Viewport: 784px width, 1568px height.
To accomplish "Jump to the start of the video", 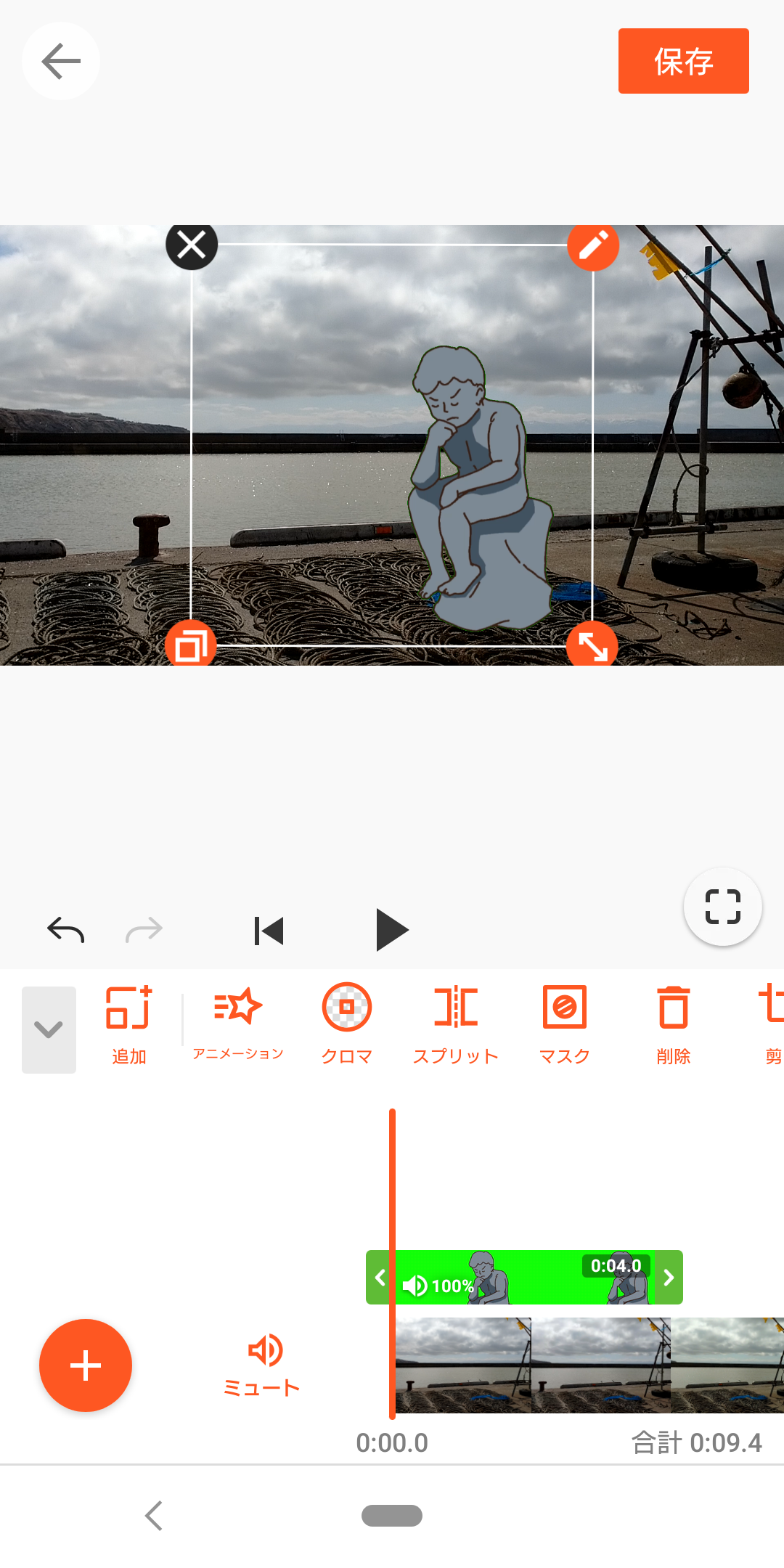I will tap(269, 931).
